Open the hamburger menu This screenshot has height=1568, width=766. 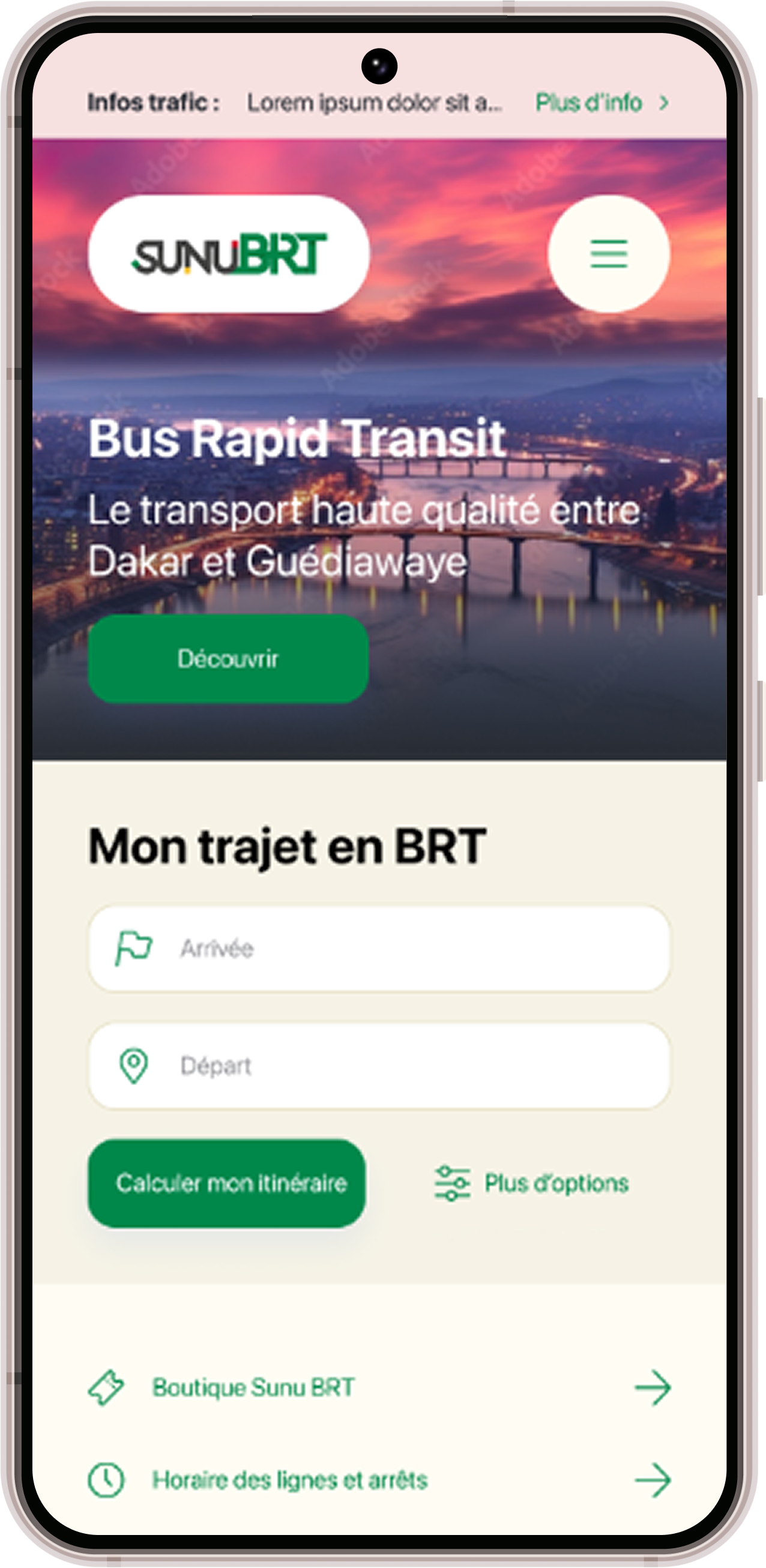click(608, 254)
